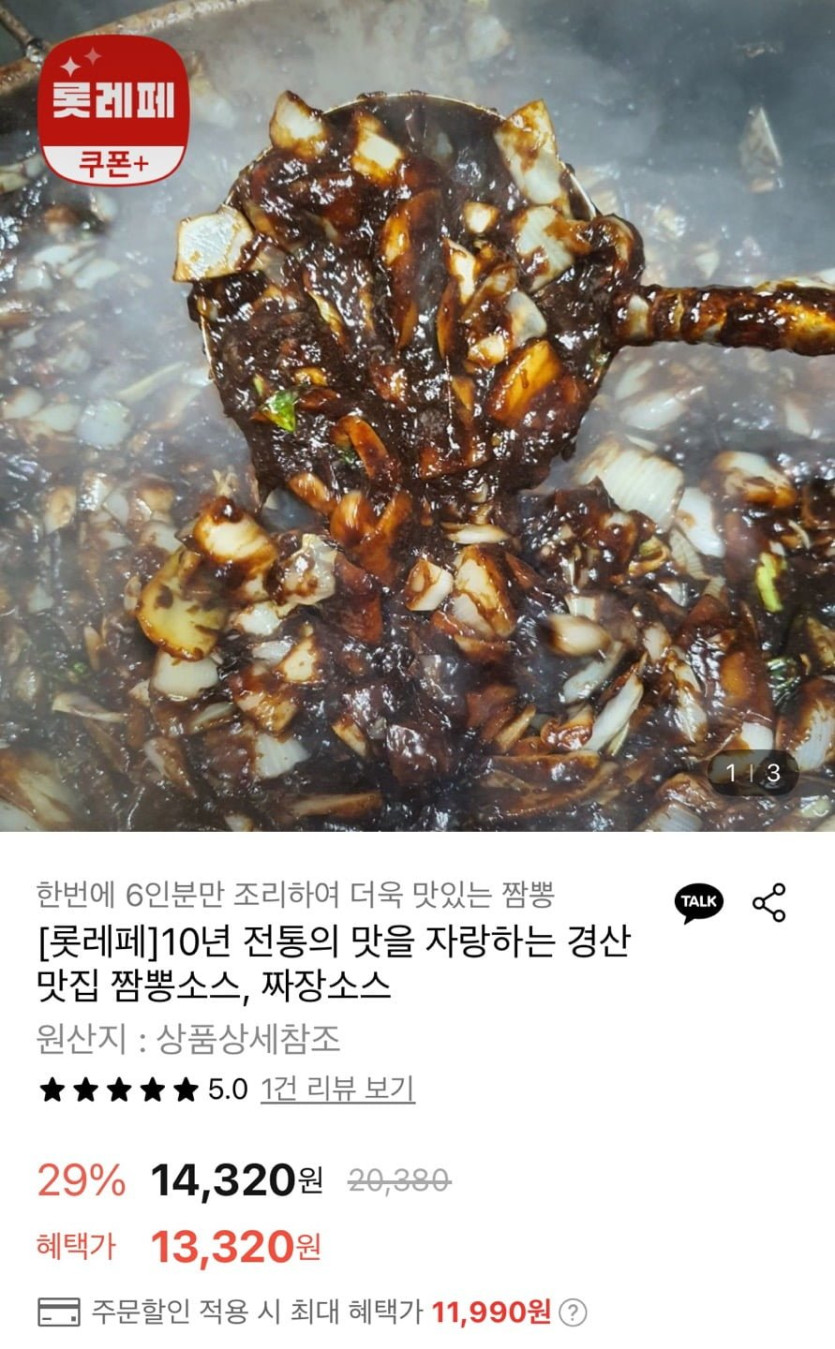Open the share options icon

tap(769, 903)
